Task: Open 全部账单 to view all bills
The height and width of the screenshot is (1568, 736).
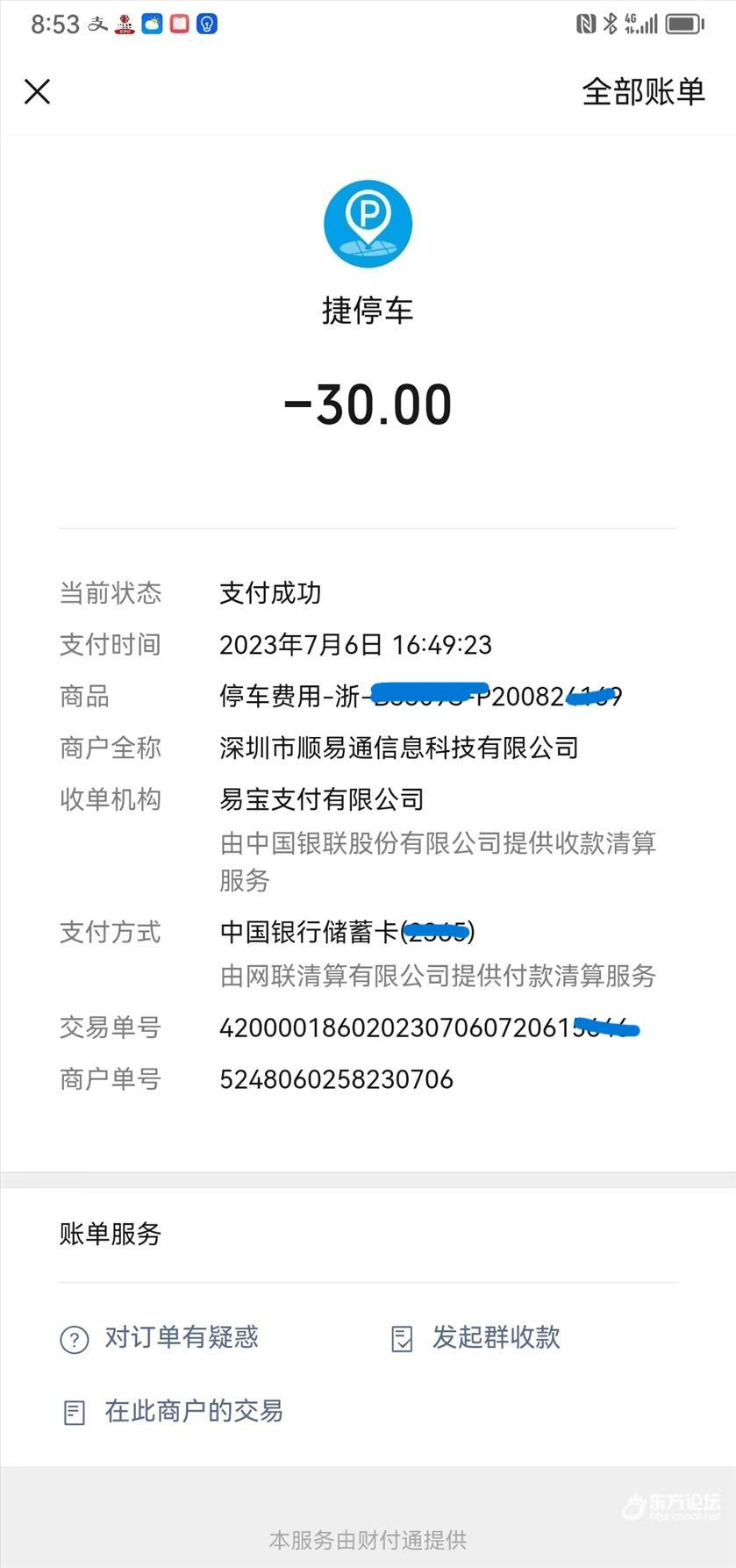Action: [x=643, y=91]
